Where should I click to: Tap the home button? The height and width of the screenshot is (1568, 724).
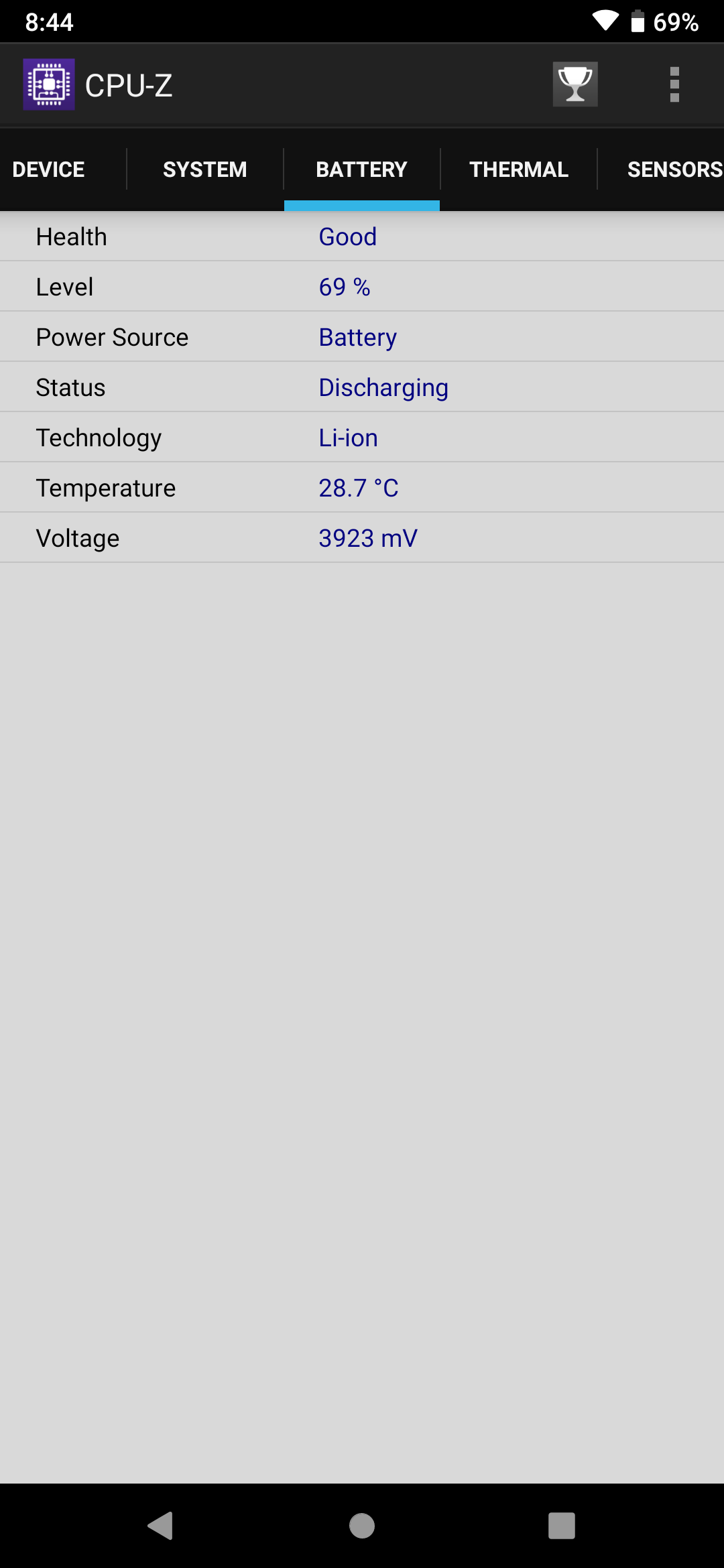coord(362,1526)
